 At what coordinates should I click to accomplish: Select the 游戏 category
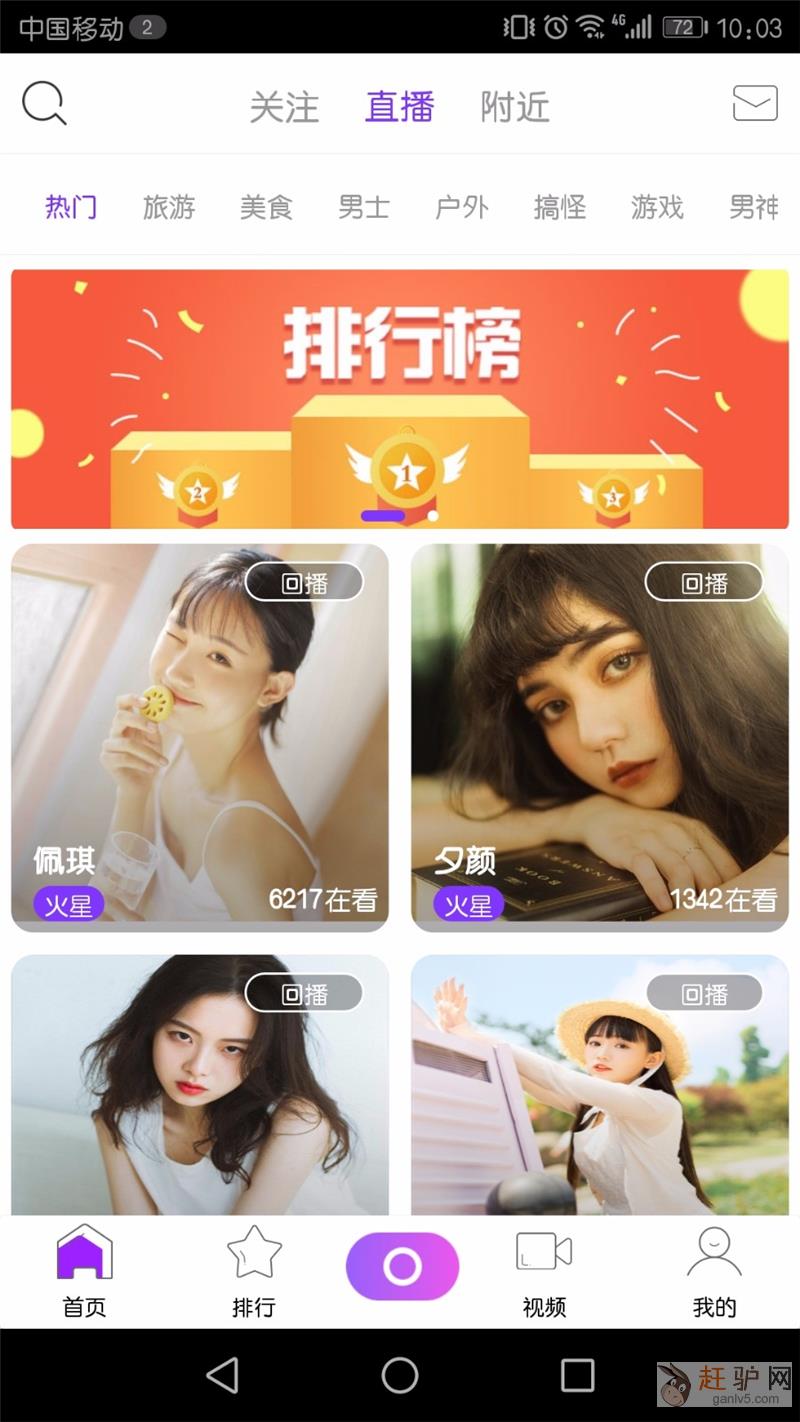[657, 207]
